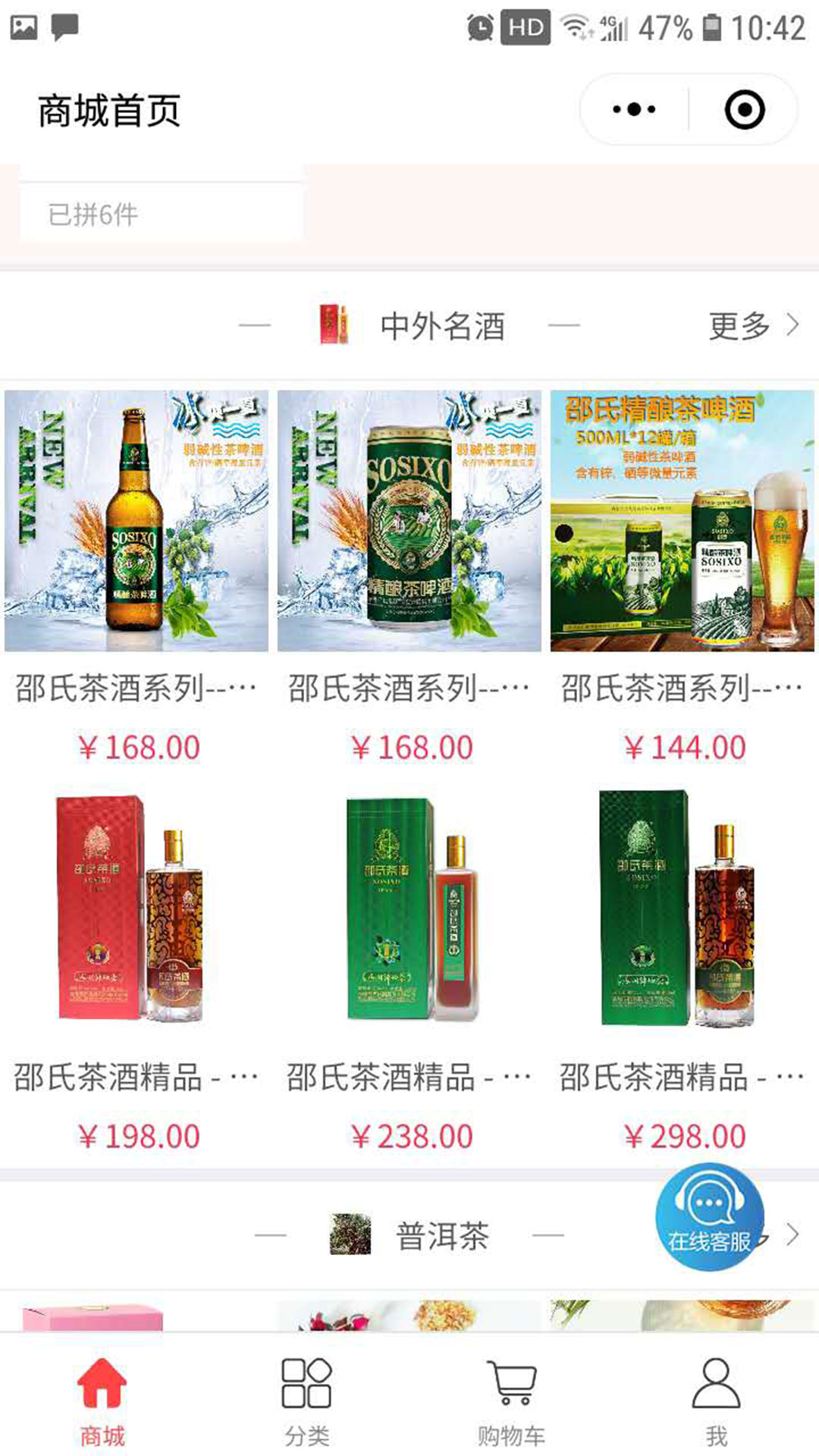Open the SOSIXO canned tea beer product
This screenshot has width=819, height=1456.
tap(409, 521)
